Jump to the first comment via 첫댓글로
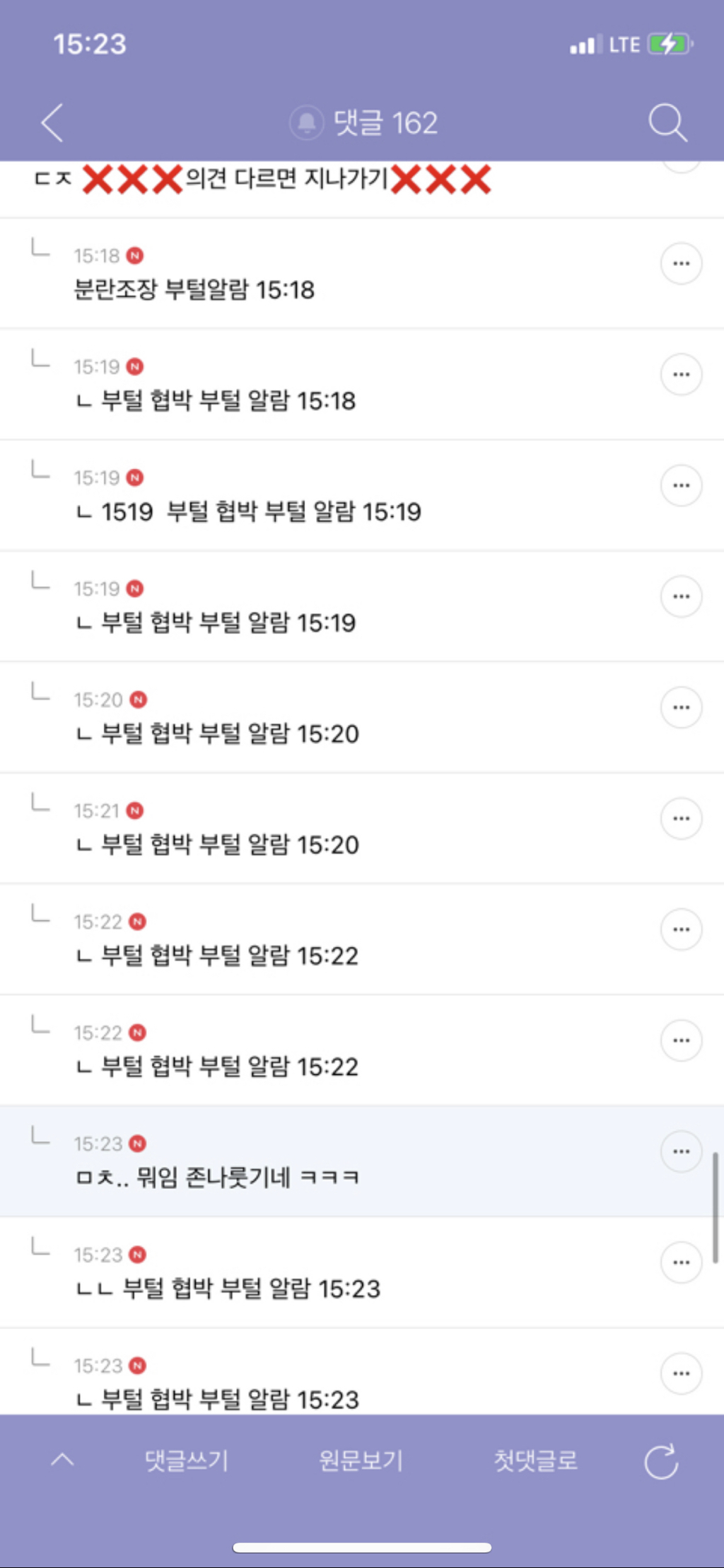The width and height of the screenshot is (724, 1568). pyautogui.click(x=535, y=1460)
